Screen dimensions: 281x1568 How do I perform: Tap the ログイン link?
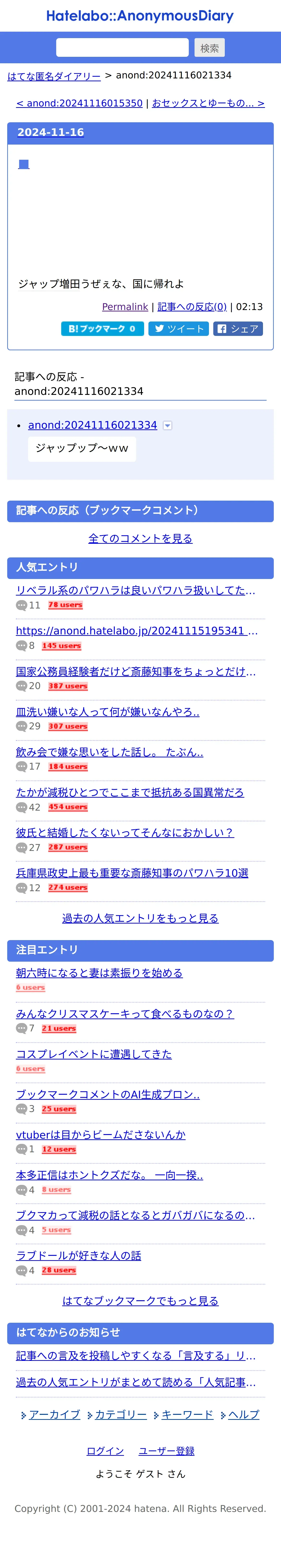coord(105,1451)
